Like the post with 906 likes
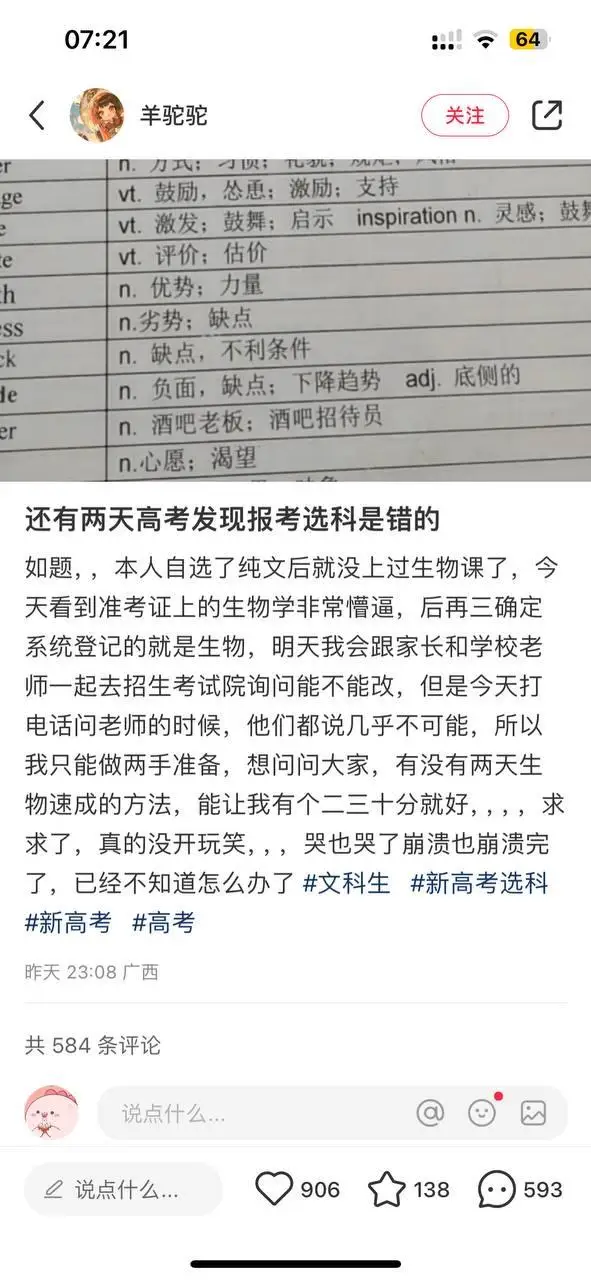Screen dimensions: 591x1280 point(298,1190)
